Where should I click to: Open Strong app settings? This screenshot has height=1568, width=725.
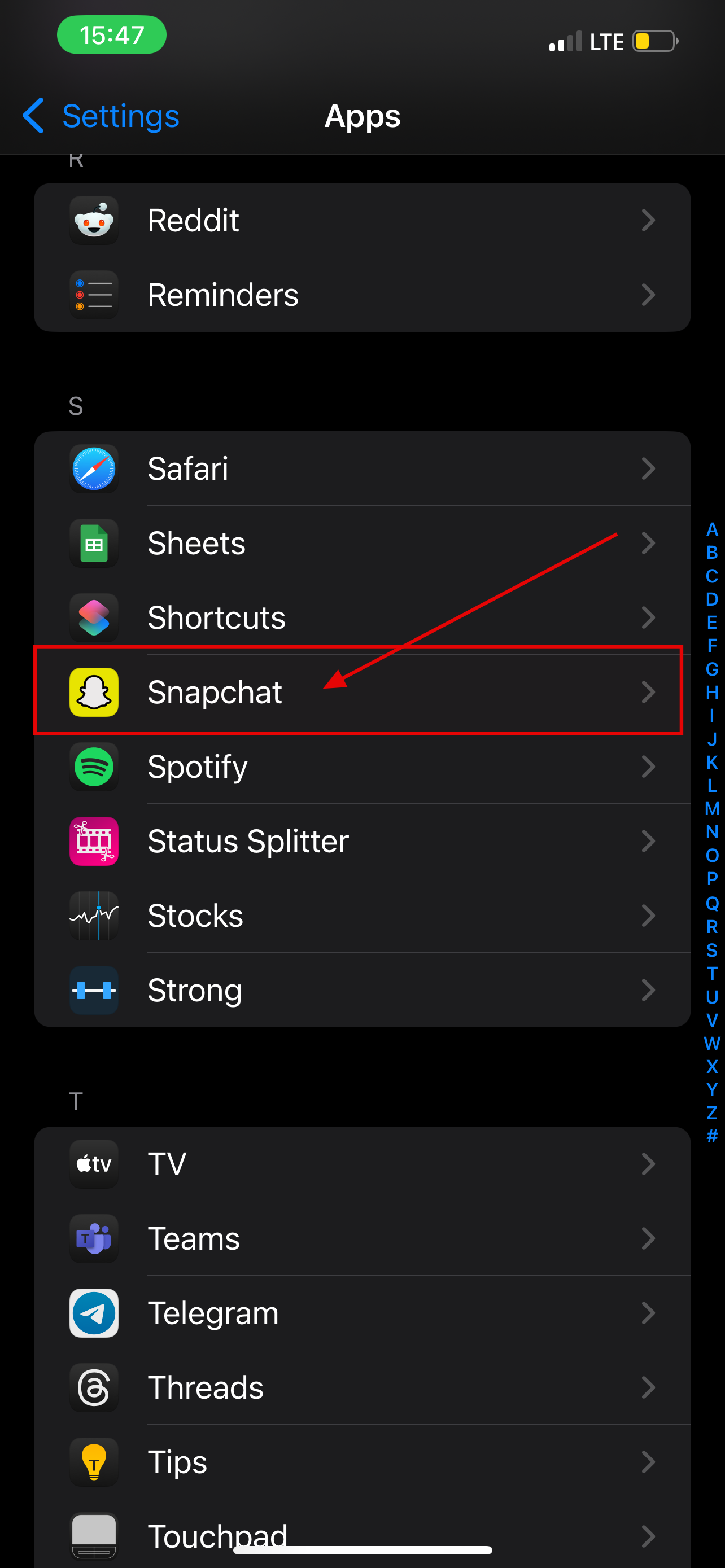[x=361, y=990]
